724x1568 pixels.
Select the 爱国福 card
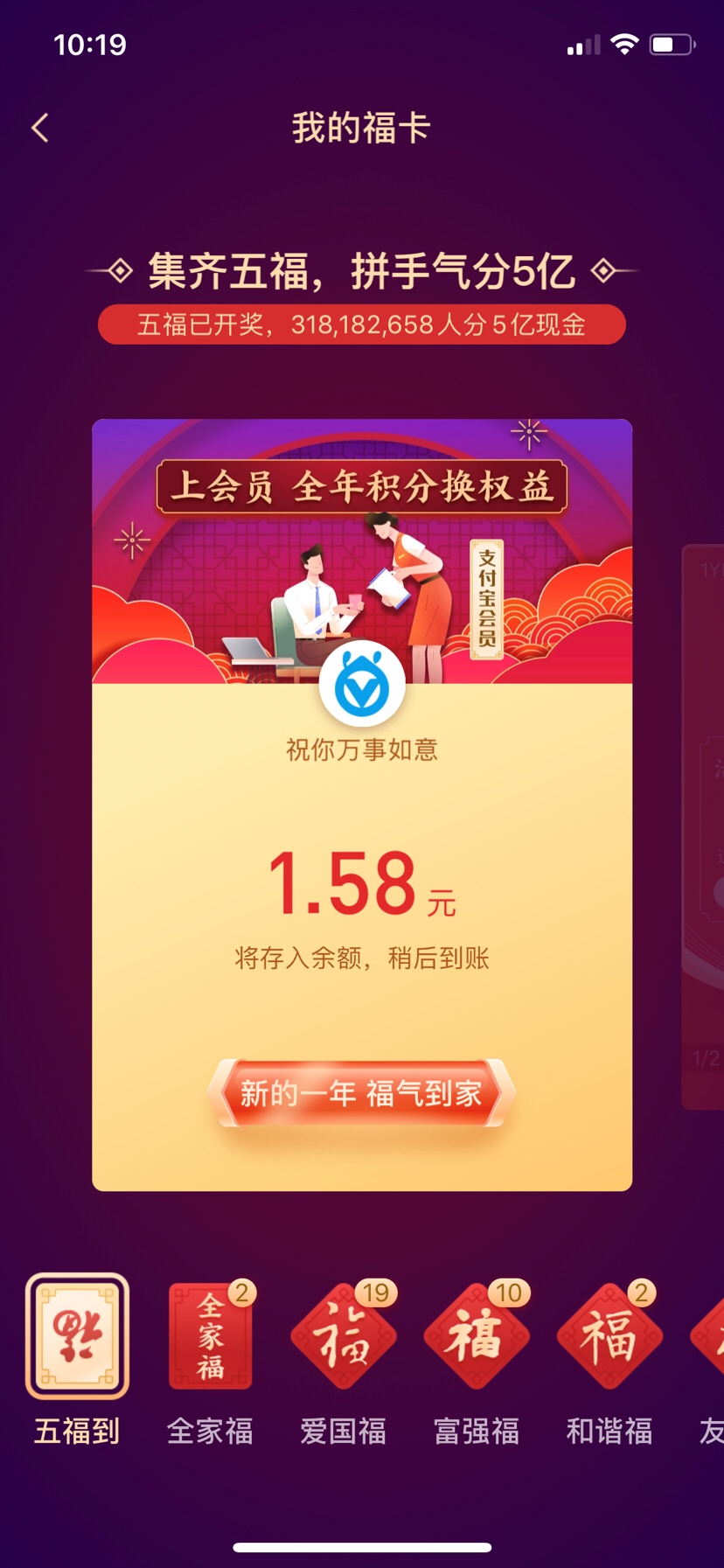[x=344, y=1336]
